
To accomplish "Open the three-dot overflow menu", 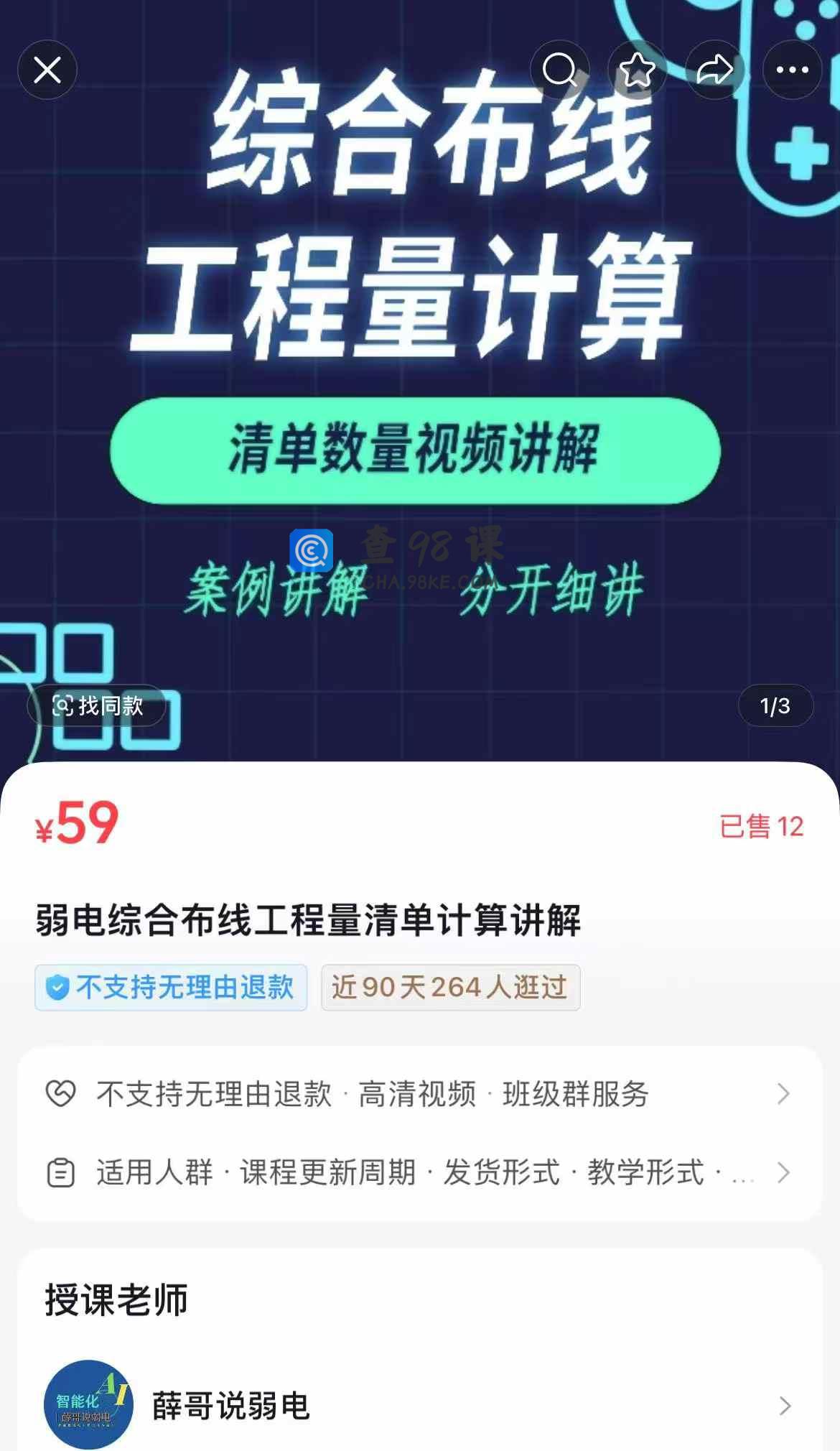I will tap(792, 70).
